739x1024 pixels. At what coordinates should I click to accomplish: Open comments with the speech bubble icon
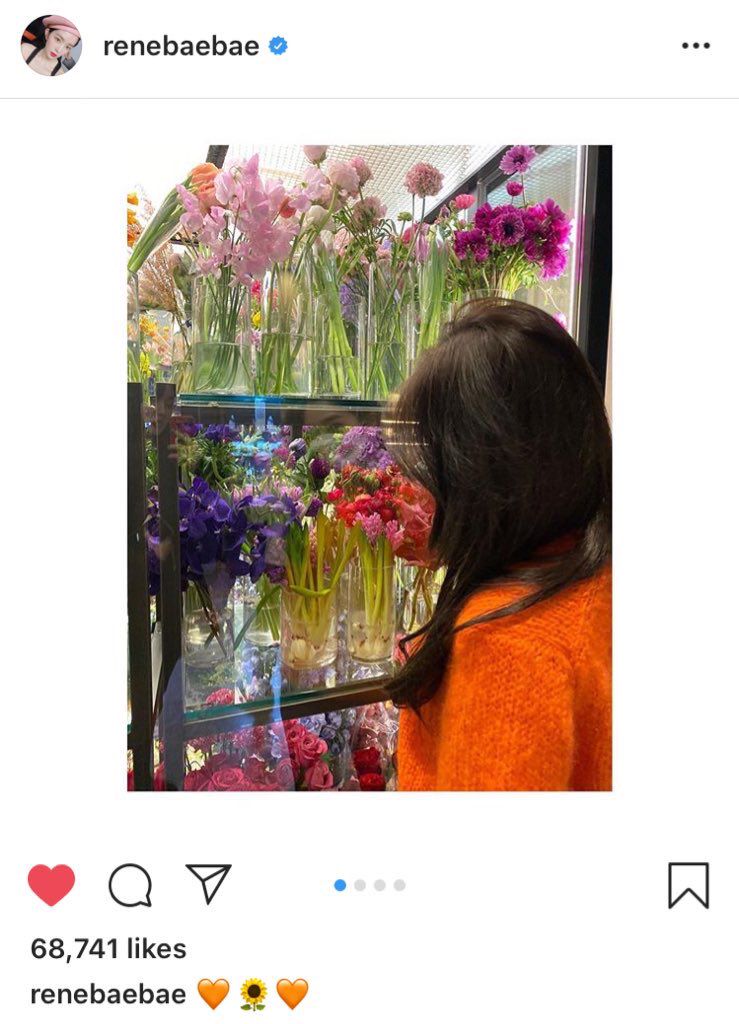130,885
